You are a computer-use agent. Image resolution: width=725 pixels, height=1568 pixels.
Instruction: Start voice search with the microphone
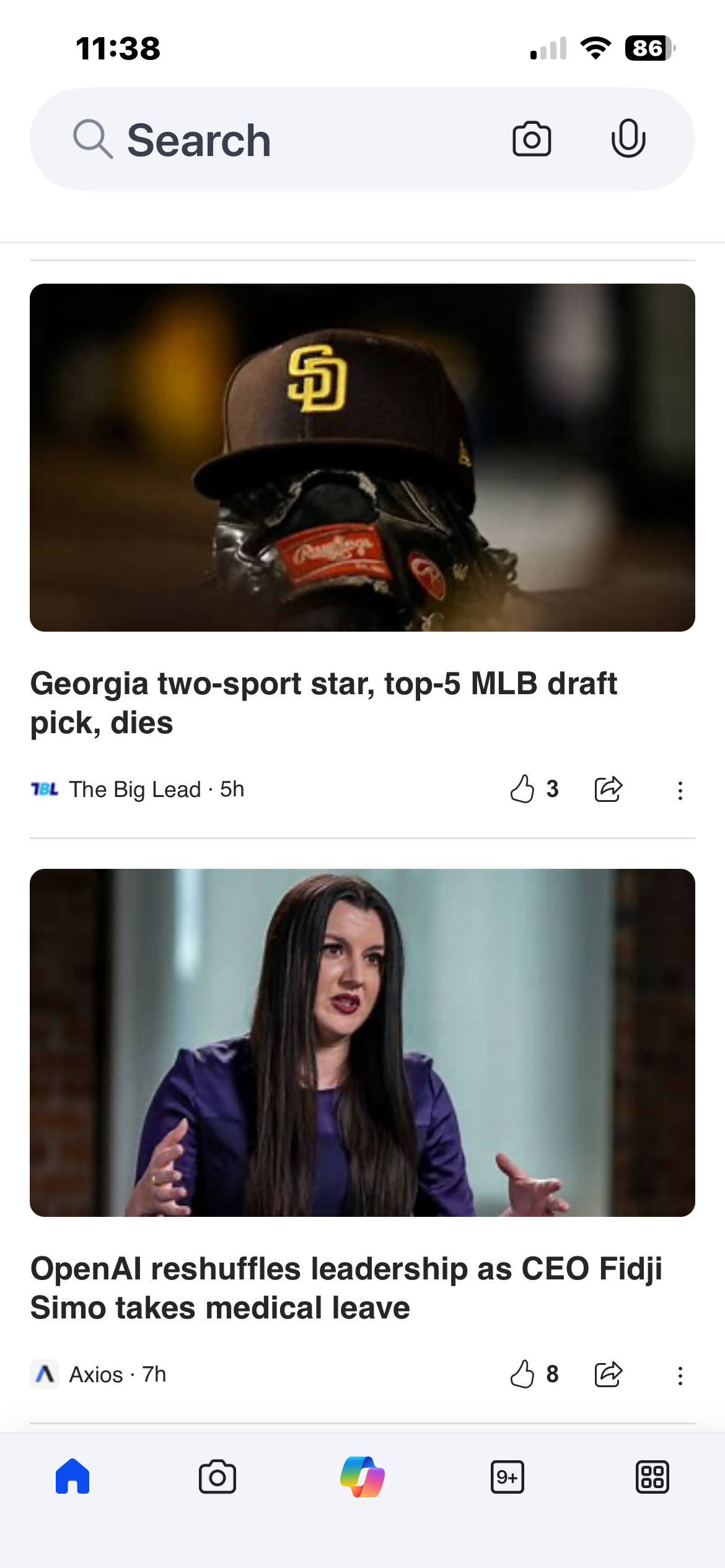click(628, 139)
